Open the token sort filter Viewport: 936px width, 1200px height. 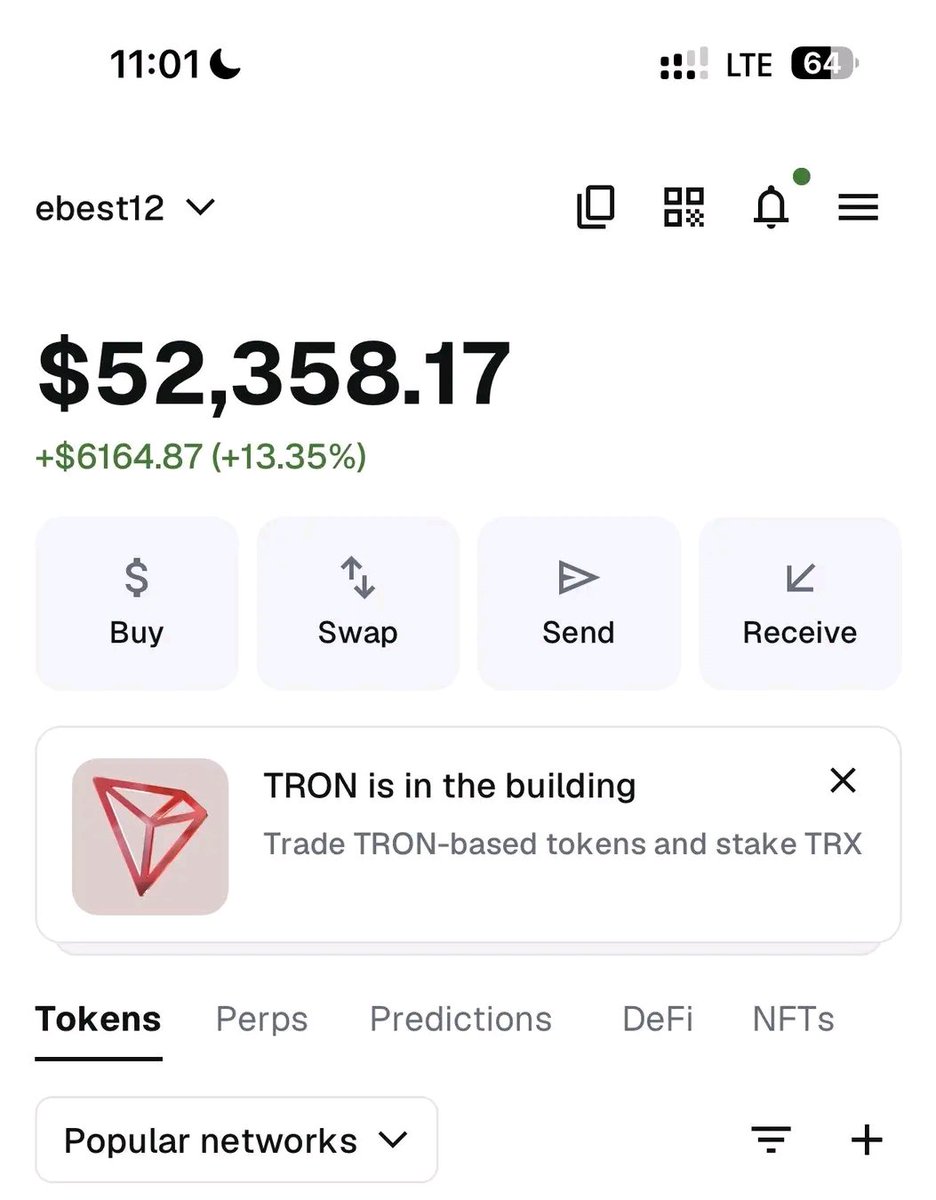[x=771, y=1140]
